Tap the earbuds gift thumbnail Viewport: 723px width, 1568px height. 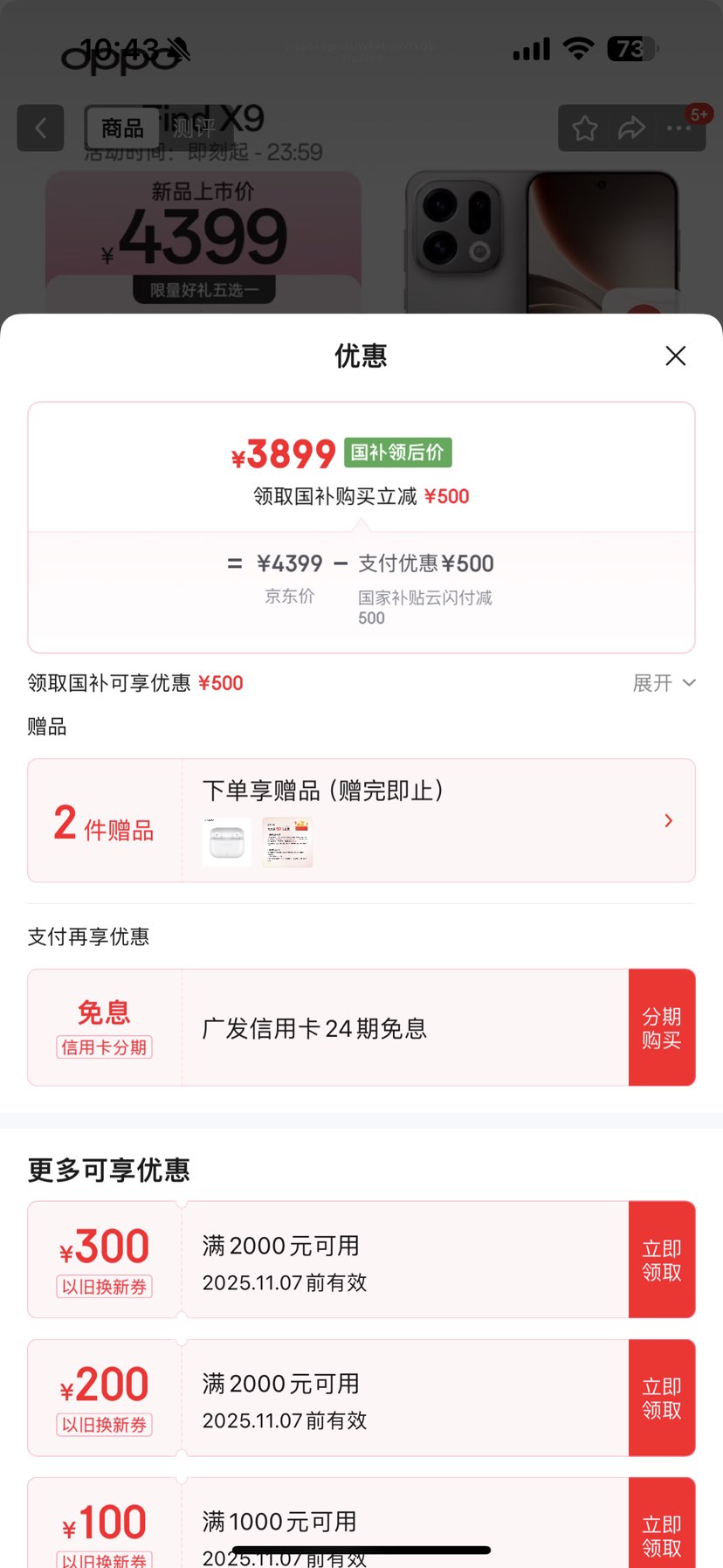click(226, 841)
